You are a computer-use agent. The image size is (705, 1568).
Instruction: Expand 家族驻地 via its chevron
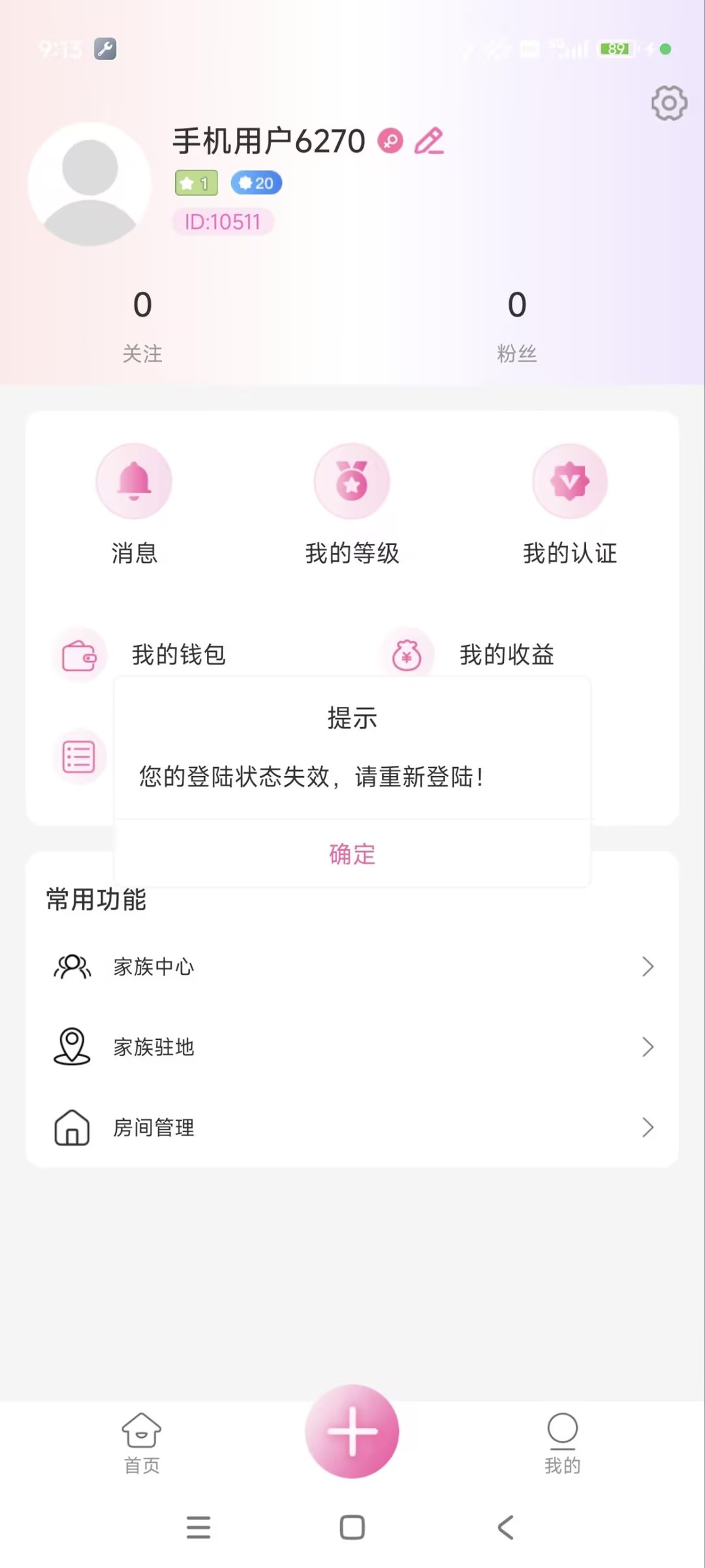(x=648, y=1047)
